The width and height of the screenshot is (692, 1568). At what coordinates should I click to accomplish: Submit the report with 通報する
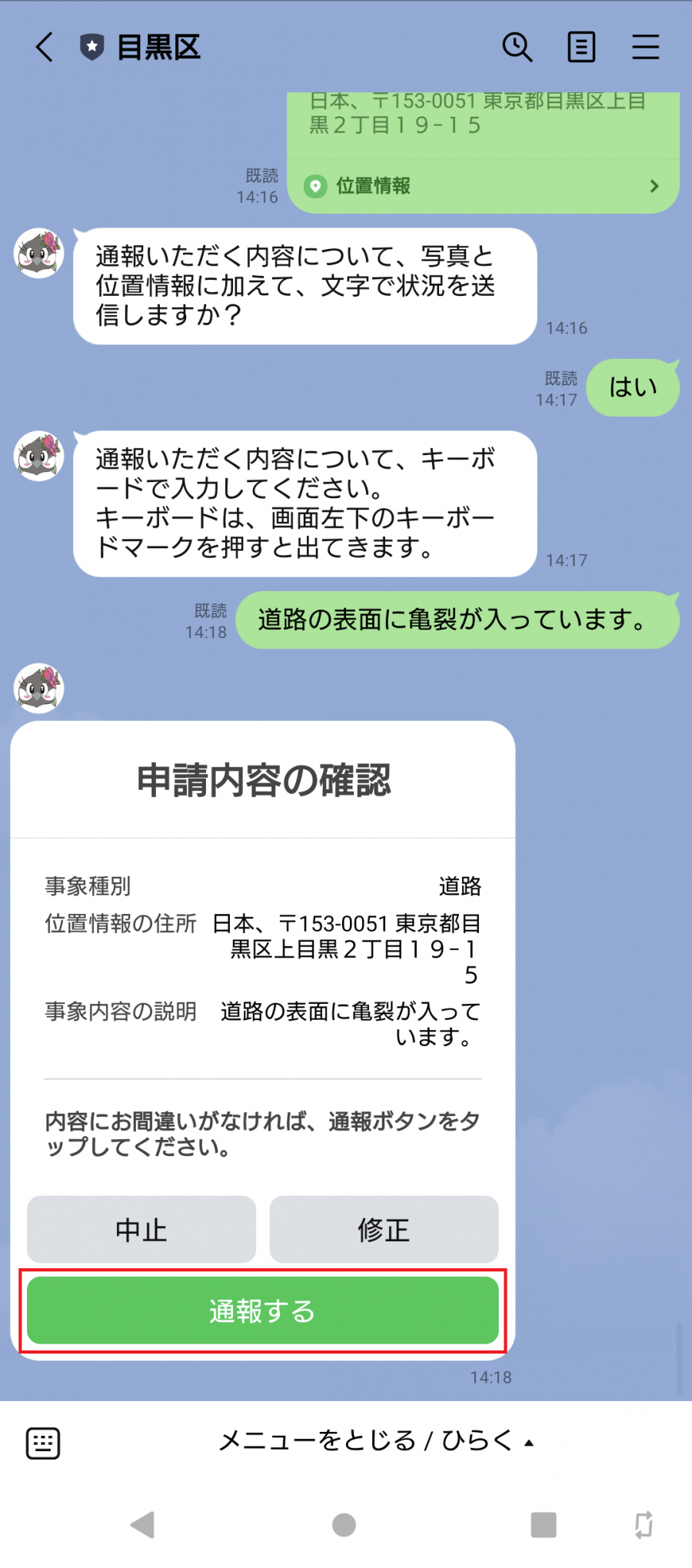point(262,1311)
